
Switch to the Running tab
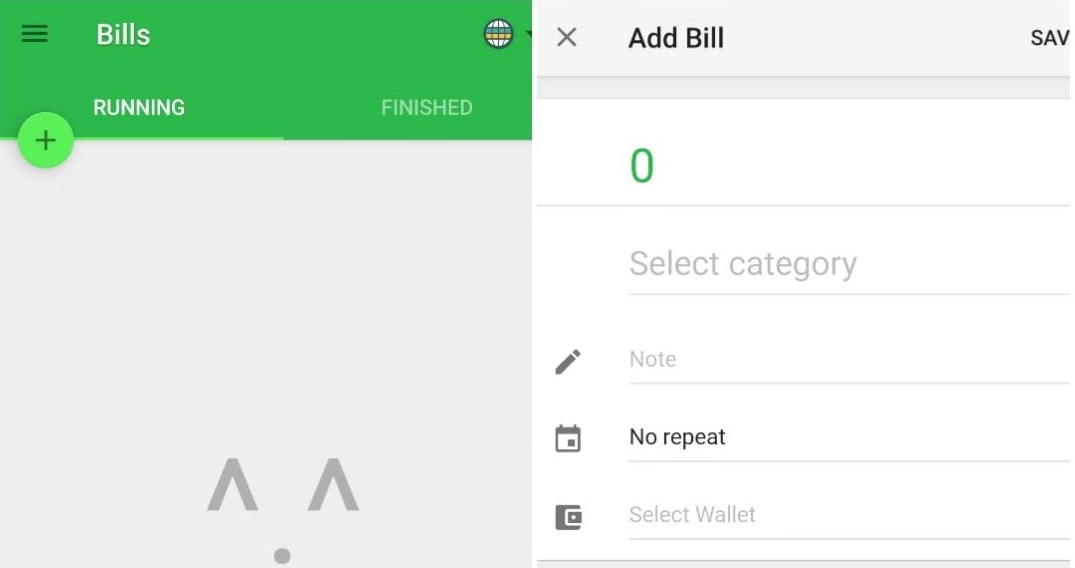tap(139, 107)
